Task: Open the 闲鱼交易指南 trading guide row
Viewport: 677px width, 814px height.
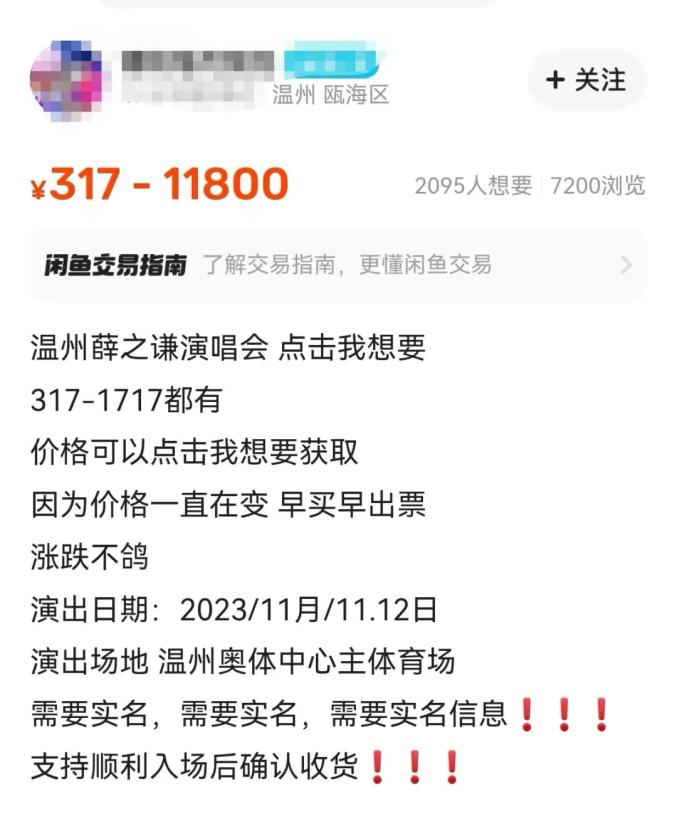Action: [338, 265]
